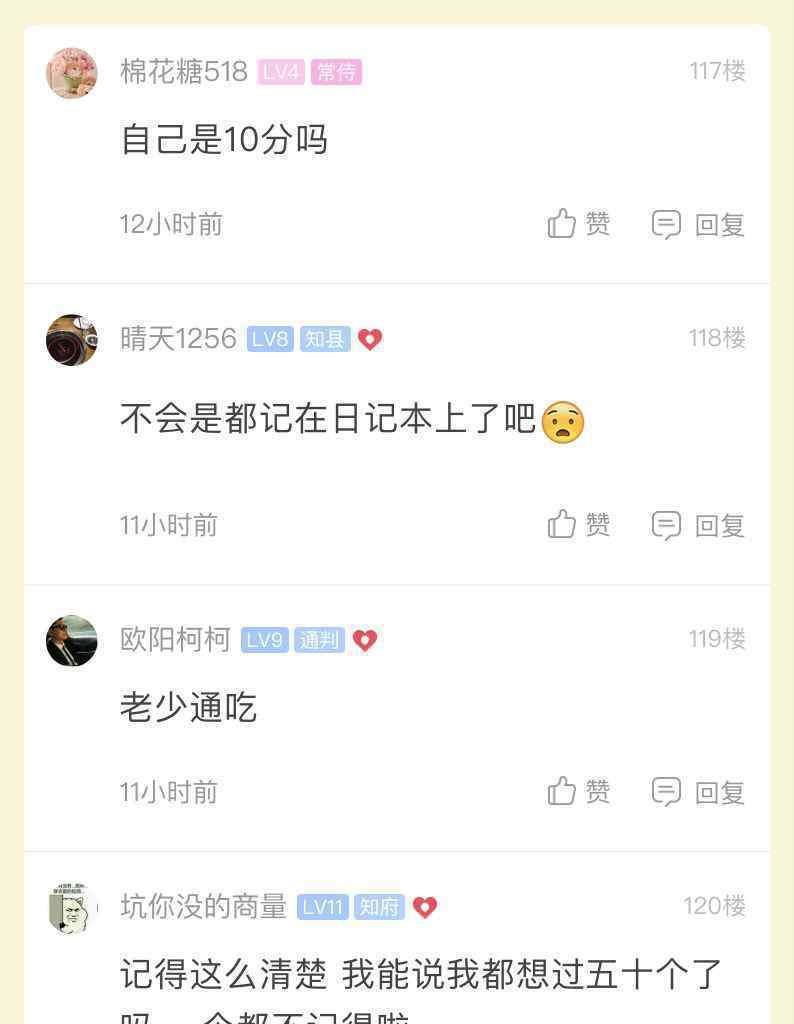Like 棉花糖518's comment on floor 117

click(x=579, y=224)
